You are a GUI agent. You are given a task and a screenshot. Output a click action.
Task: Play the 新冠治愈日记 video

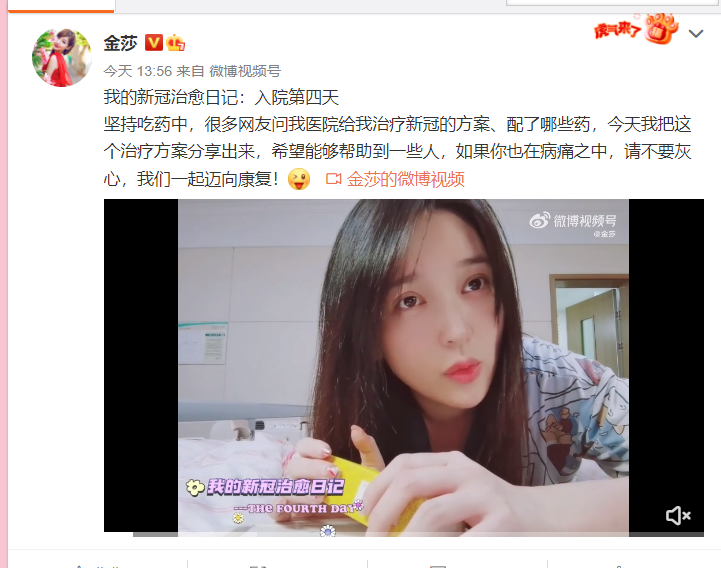(x=403, y=365)
